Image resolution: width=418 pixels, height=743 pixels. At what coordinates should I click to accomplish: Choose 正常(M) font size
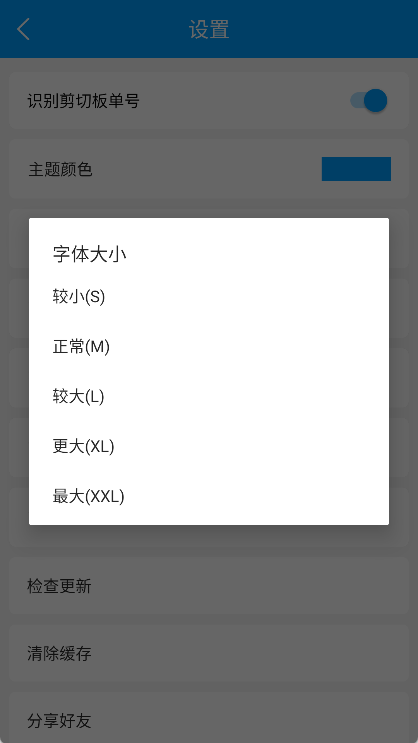tap(209, 347)
